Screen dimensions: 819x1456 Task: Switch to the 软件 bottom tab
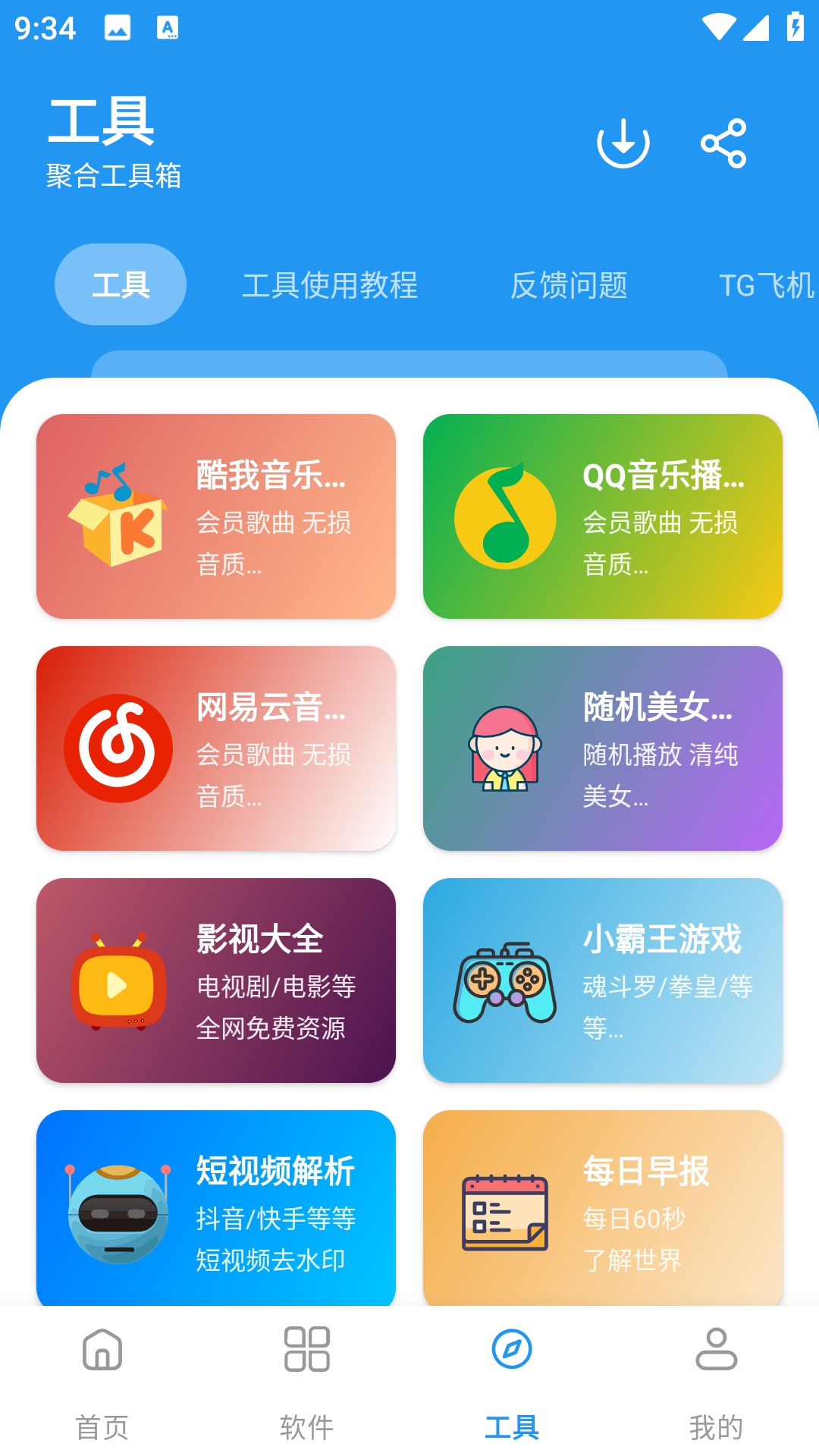click(307, 1382)
